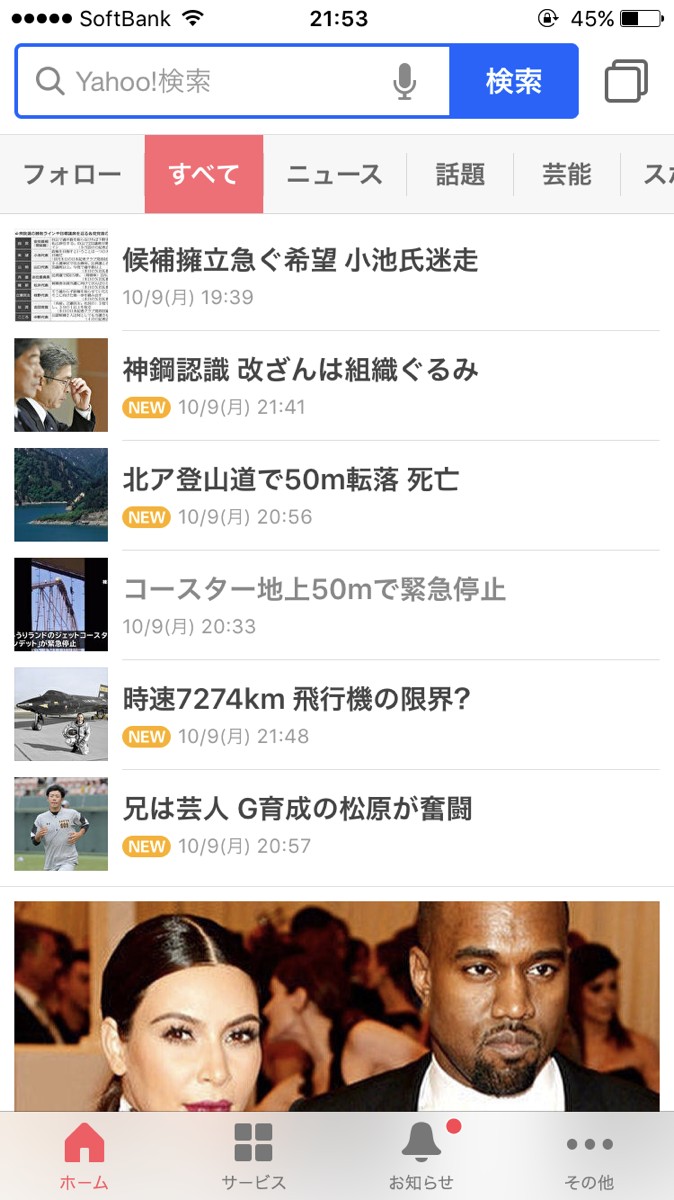Check お知らせ notifications

421,1156
